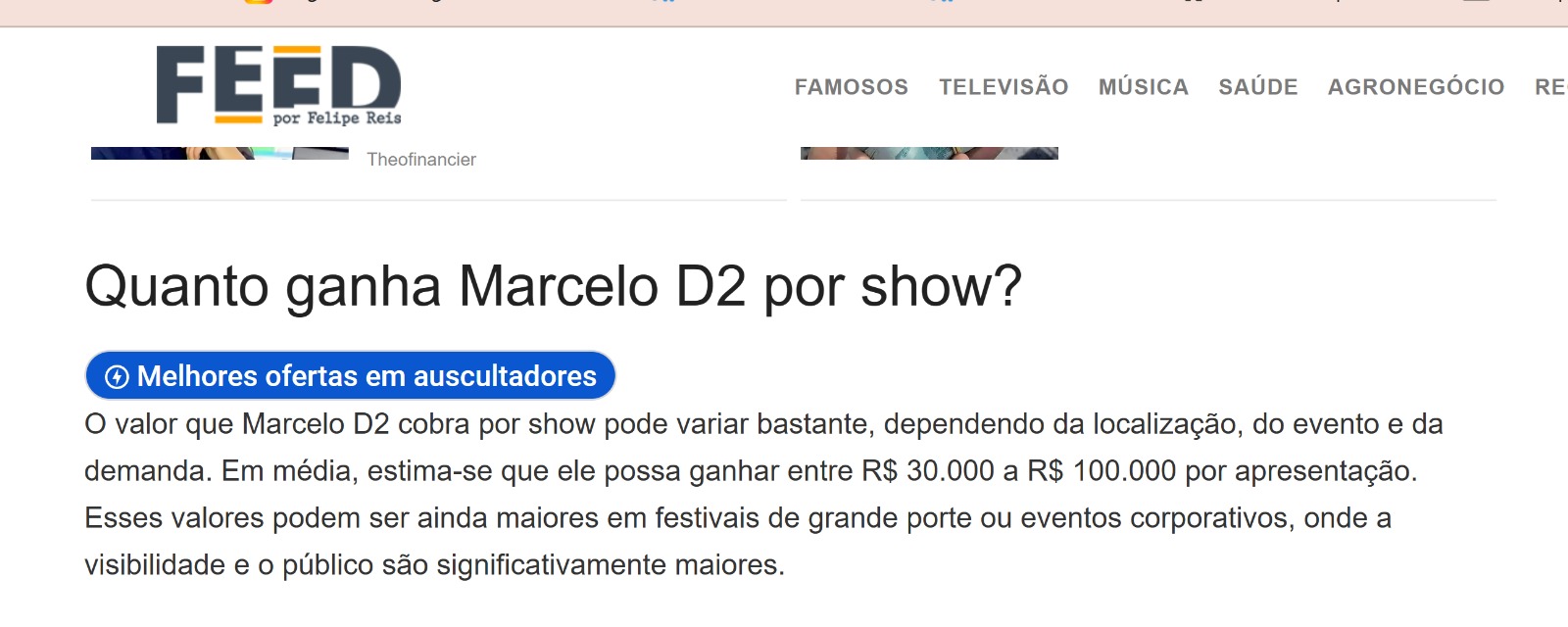The width and height of the screenshot is (1568, 627).
Task: Select the Música menu item
Action: [1143, 87]
